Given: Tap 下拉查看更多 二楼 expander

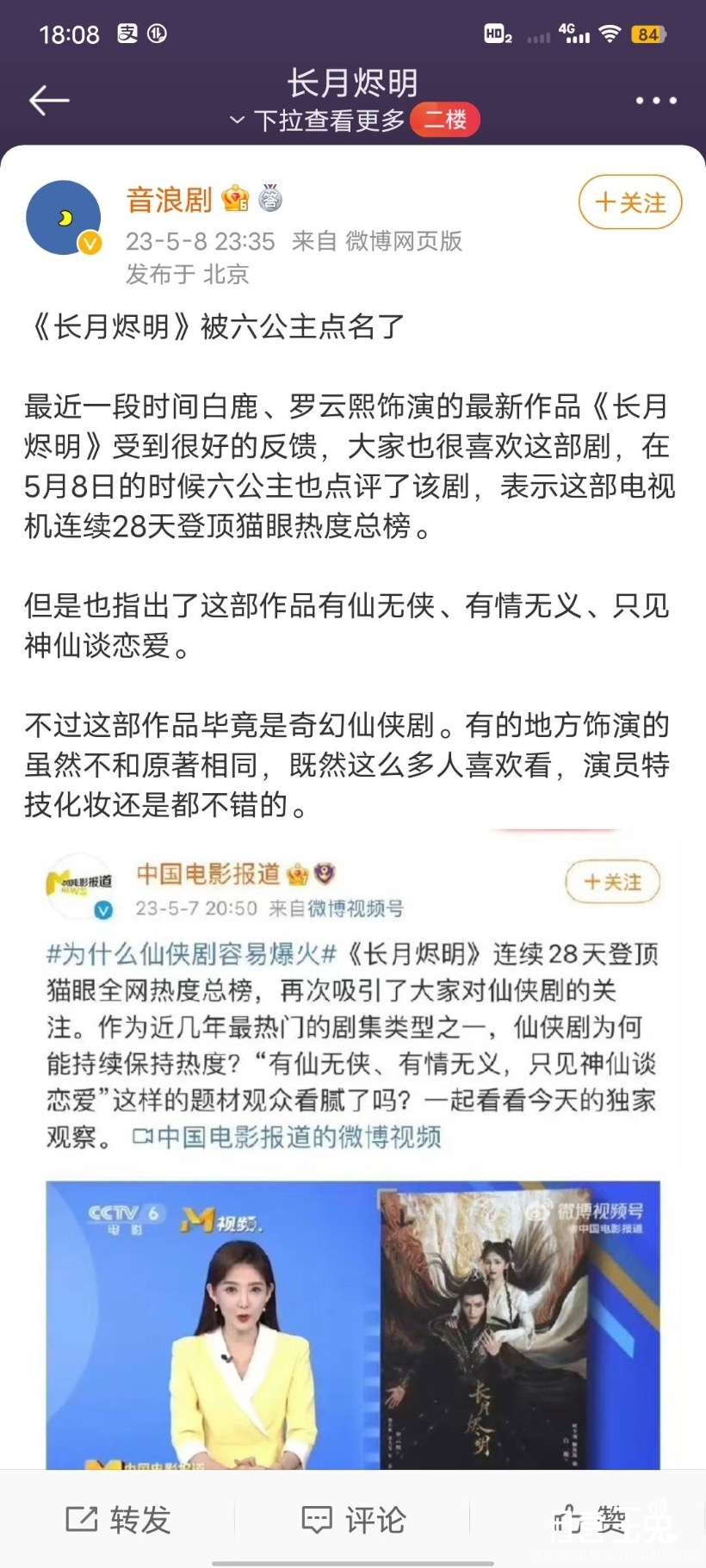Looking at the screenshot, I should tap(354, 121).
